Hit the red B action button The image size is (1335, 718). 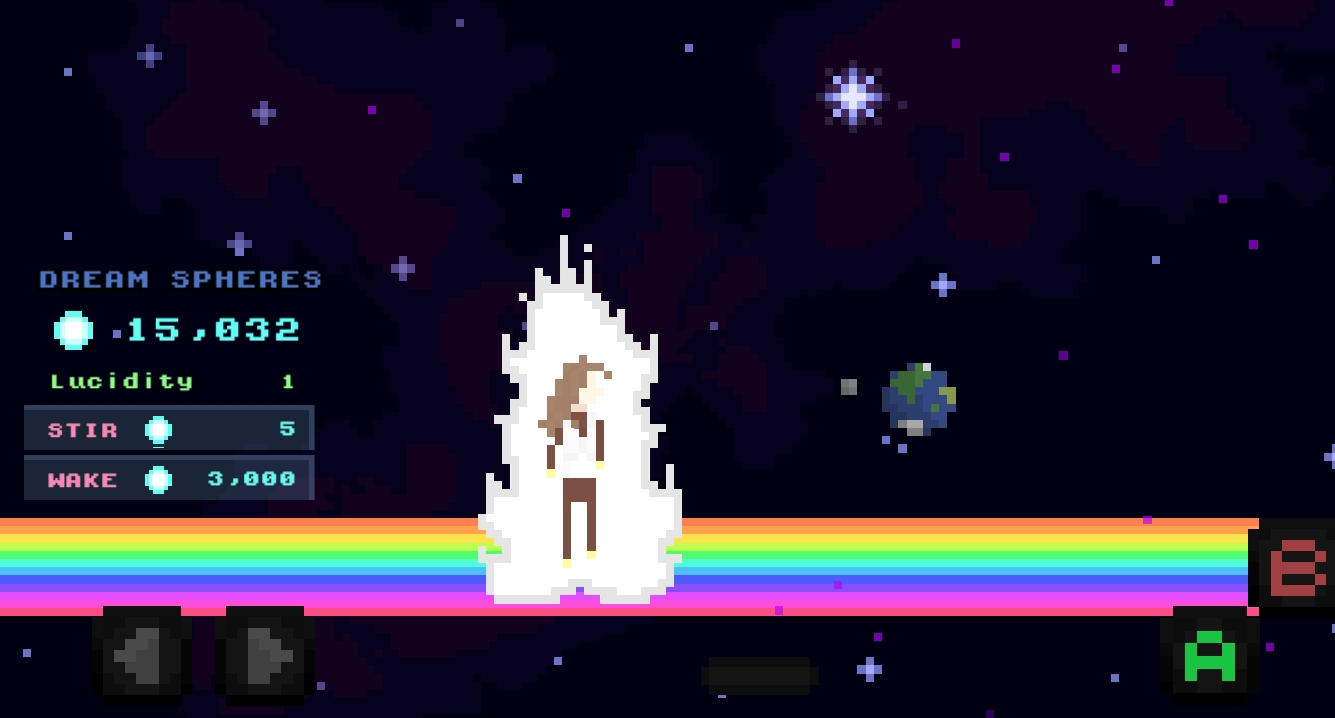coord(1296,567)
